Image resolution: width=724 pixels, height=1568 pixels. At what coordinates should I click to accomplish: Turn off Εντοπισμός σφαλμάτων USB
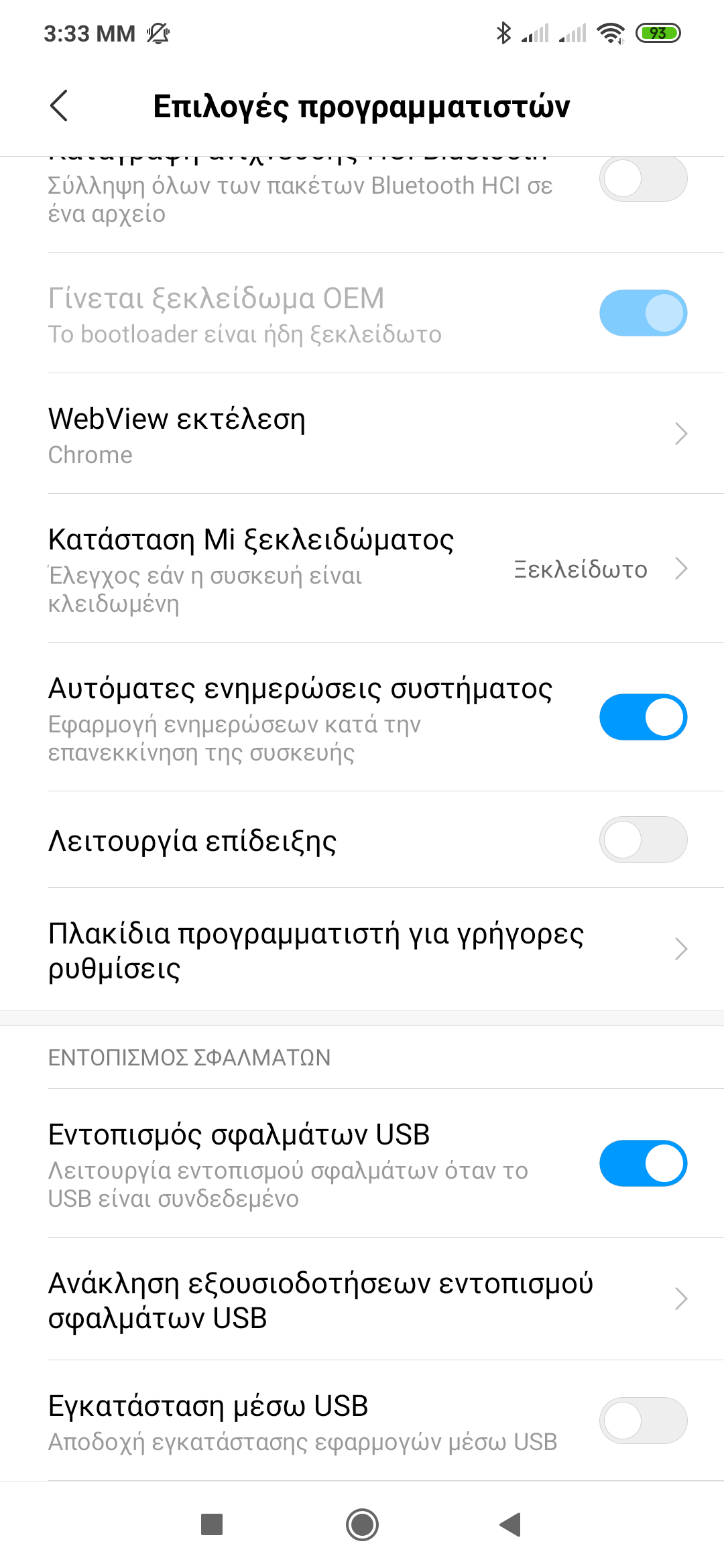pyautogui.click(x=642, y=1163)
